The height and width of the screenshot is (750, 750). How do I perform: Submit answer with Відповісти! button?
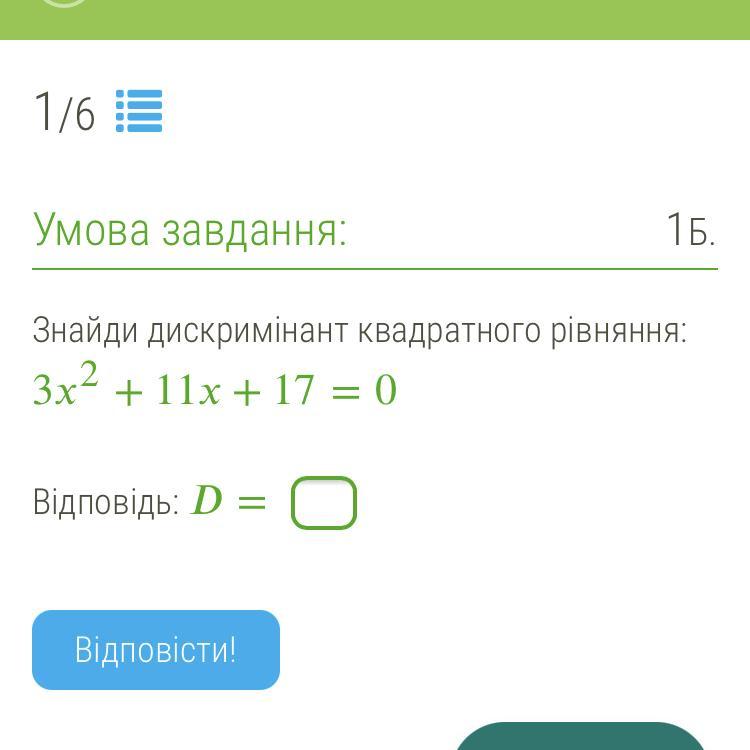(x=156, y=650)
